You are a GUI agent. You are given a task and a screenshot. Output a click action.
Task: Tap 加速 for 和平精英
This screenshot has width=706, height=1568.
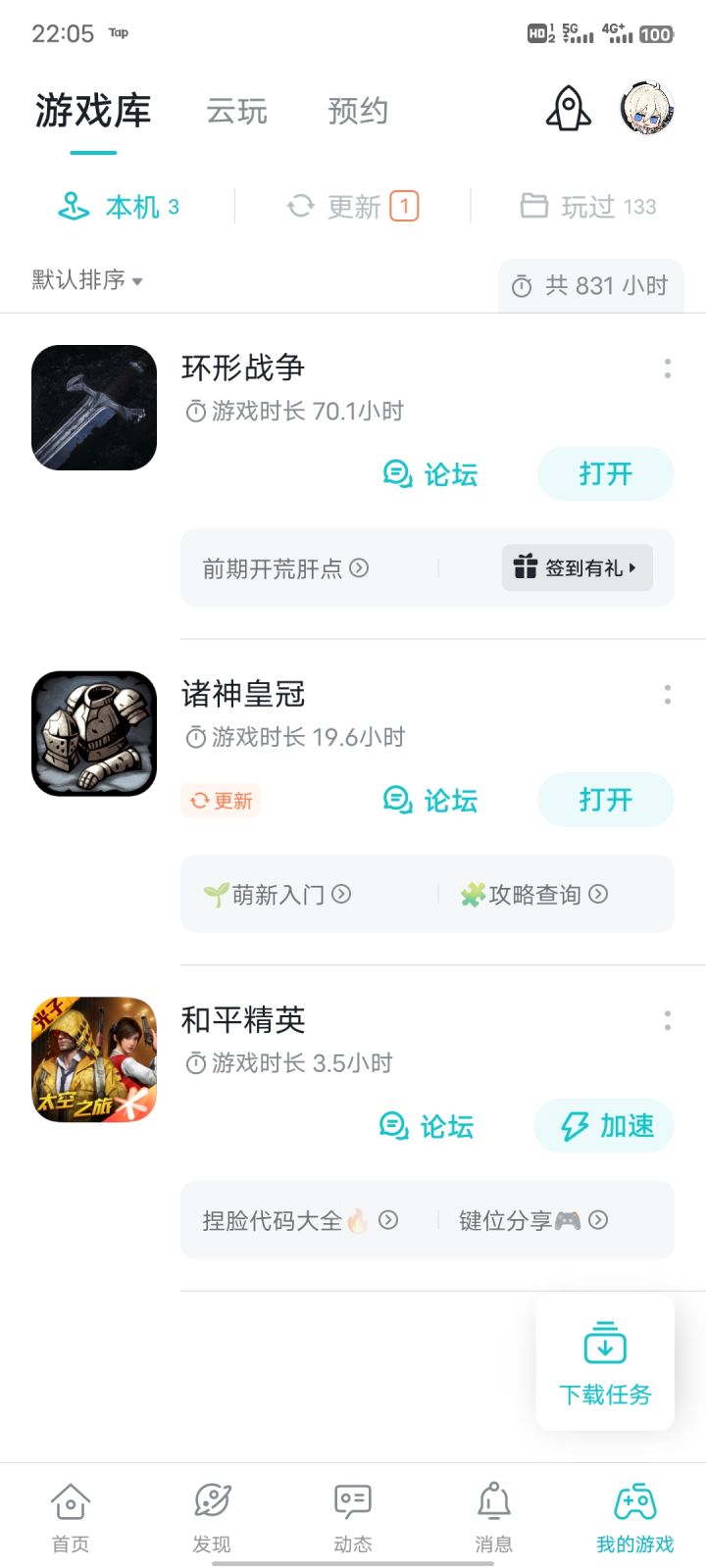tap(604, 1126)
